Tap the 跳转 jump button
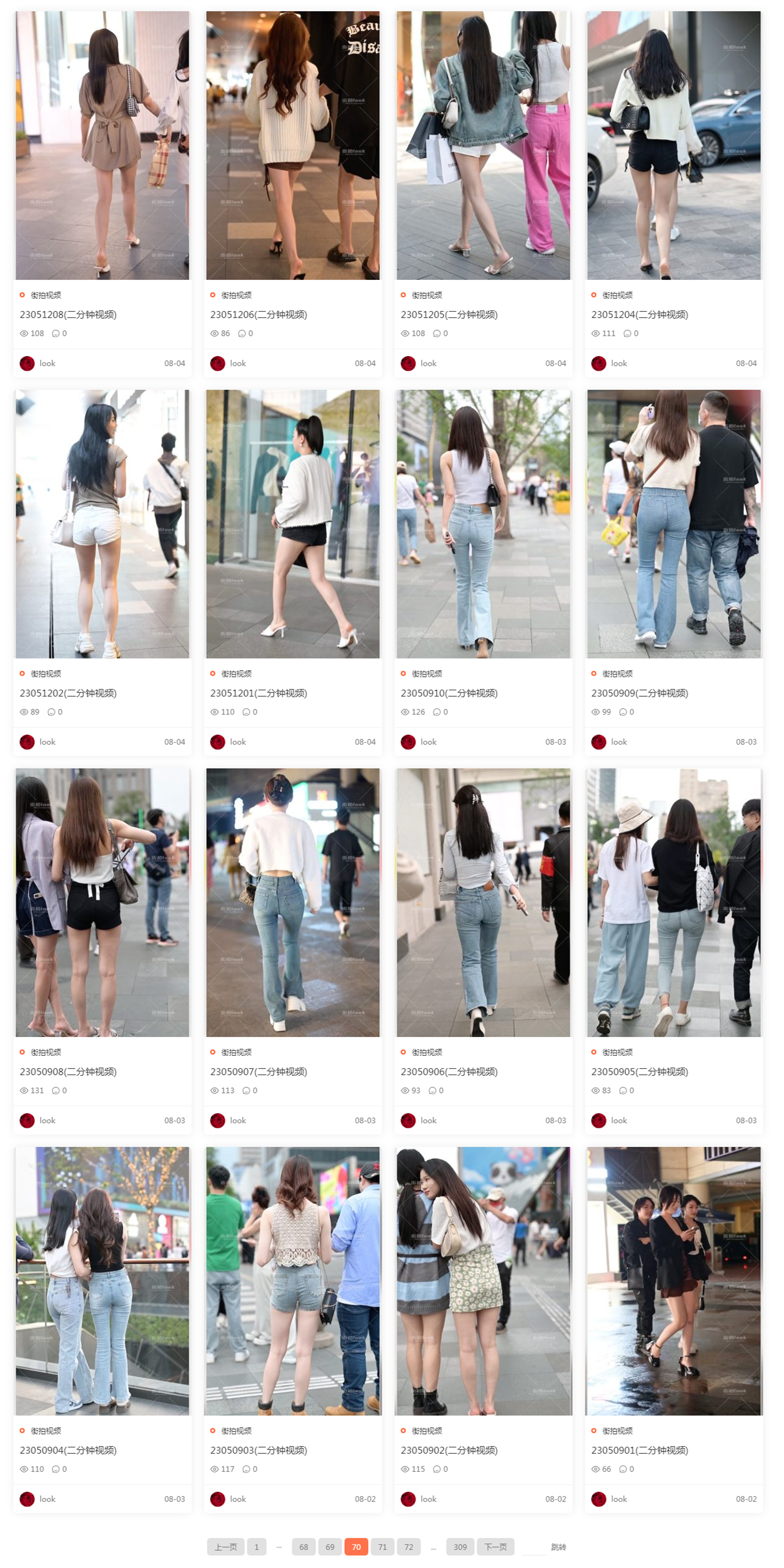784x1568 pixels. 558,1547
